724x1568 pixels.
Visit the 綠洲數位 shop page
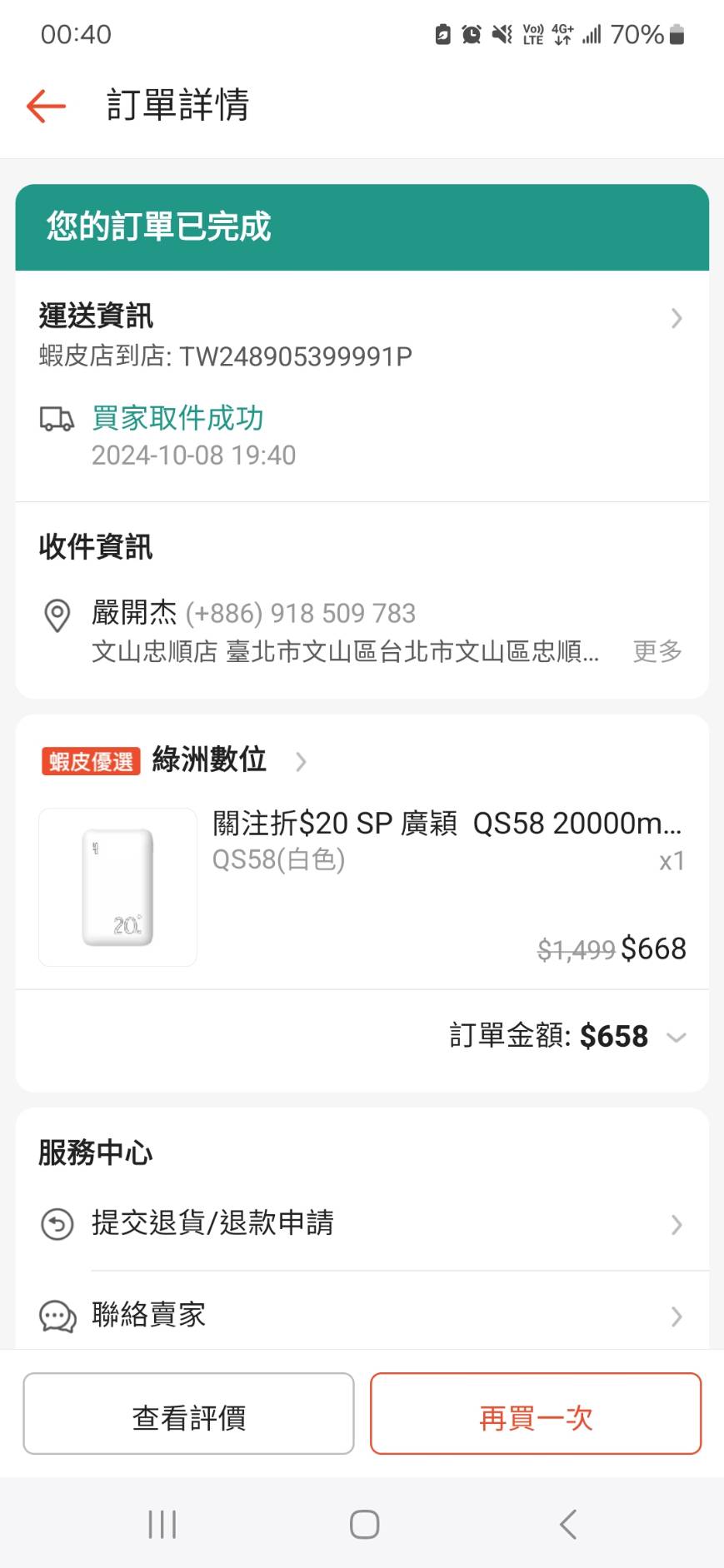209,760
